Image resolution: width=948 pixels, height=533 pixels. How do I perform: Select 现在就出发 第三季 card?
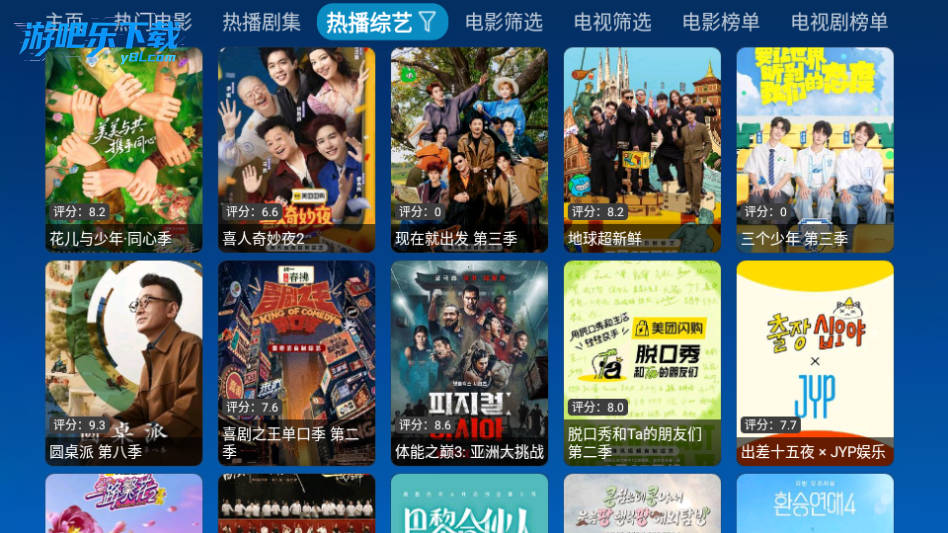[469, 149]
